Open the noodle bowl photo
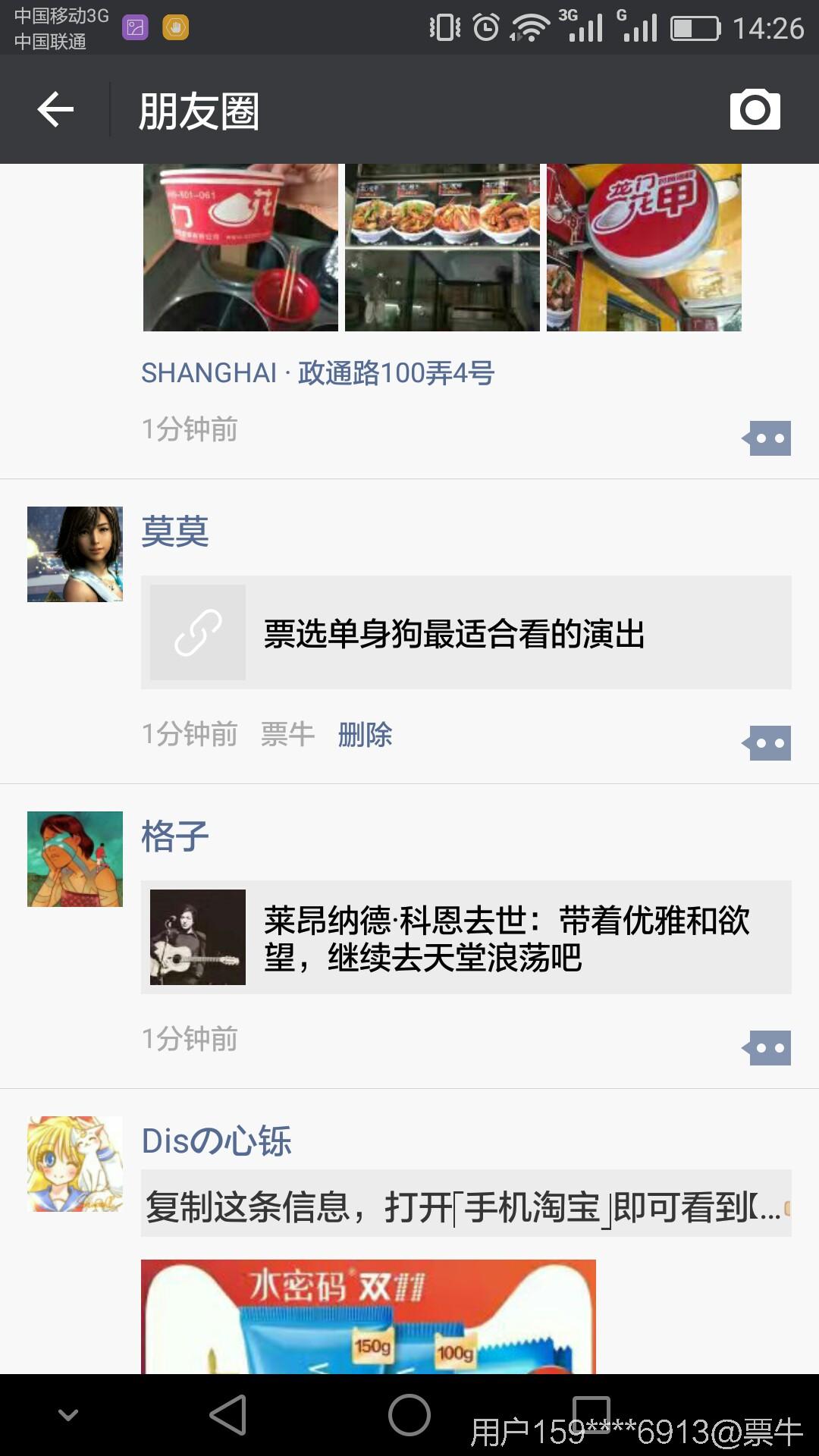Image resolution: width=819 pixels, height=1456 pixels. (240, 247)
